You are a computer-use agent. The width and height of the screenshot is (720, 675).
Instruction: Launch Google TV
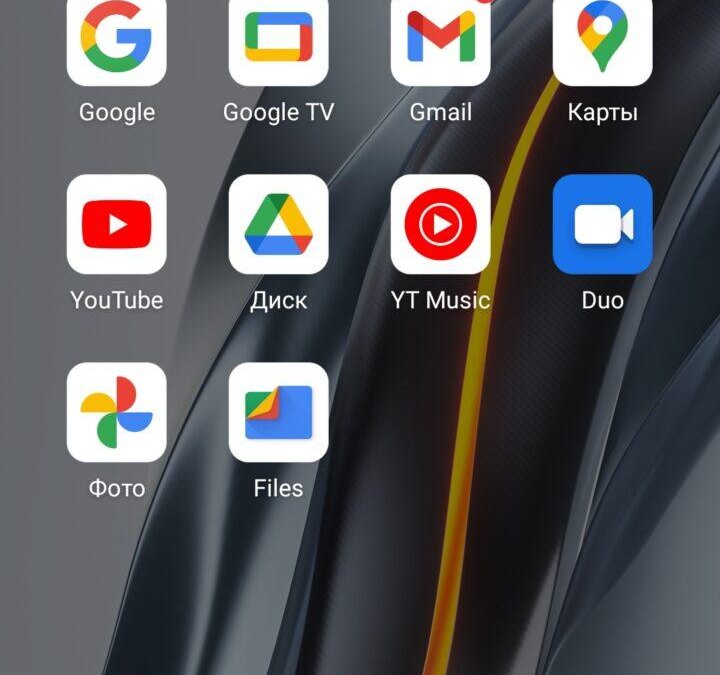click(278, 40)
